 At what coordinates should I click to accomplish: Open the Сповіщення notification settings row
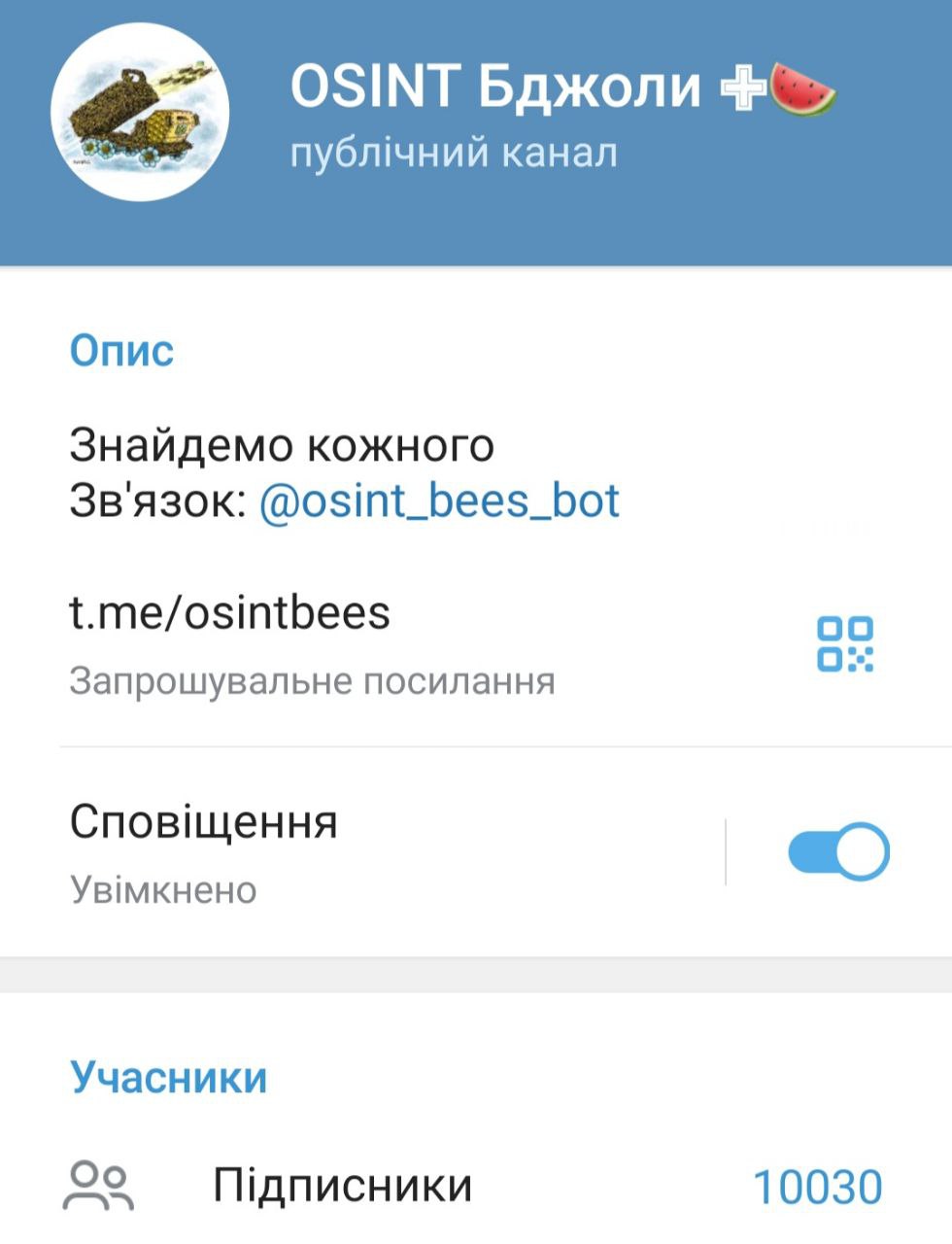coord(291,851)
